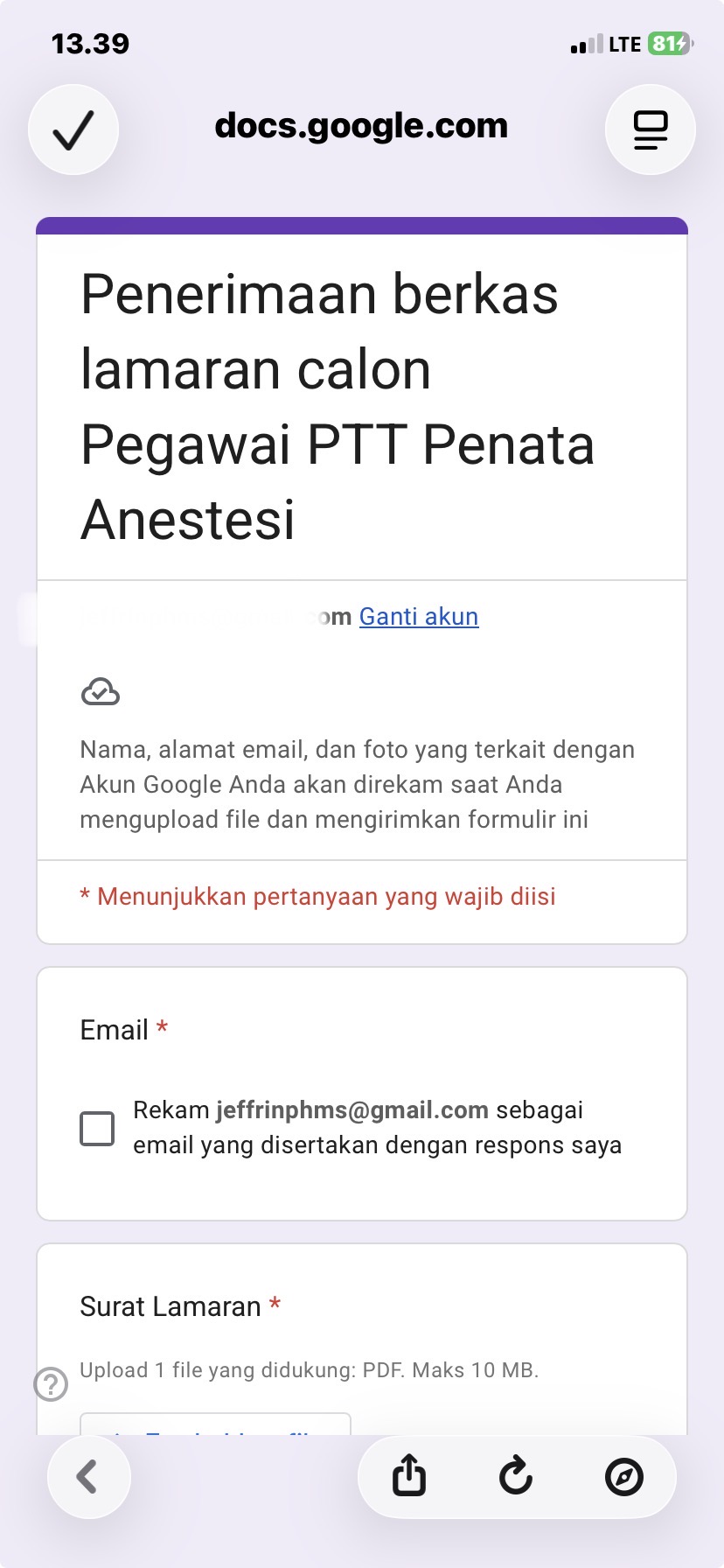Image resolution: width=724 pixels, height=1568 pixels.
Task: Open the compass browser icon
Action: click(x=624, y=1477)
